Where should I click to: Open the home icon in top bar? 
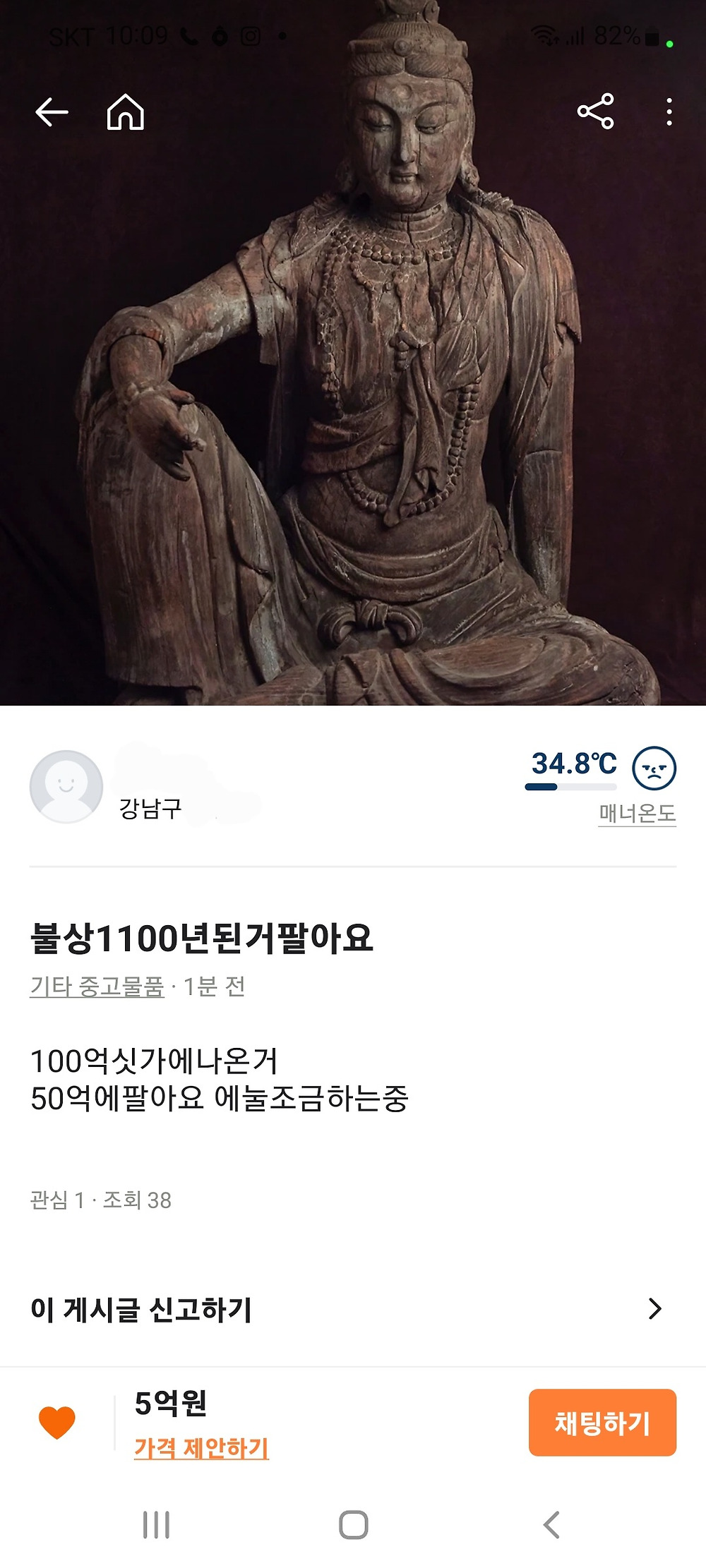[x=126, y=112]
